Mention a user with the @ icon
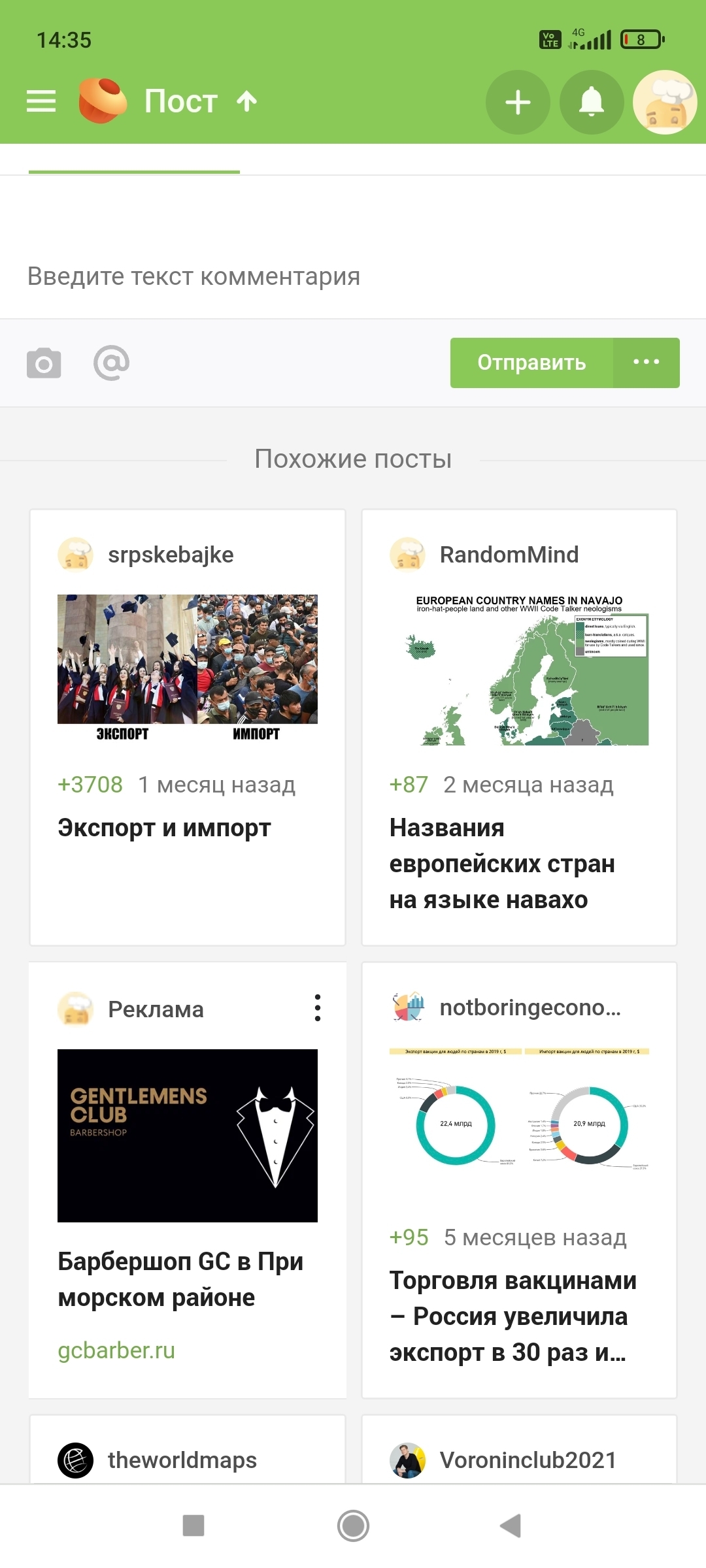The height and width of the screenshot is (1568, 706). 112,363
